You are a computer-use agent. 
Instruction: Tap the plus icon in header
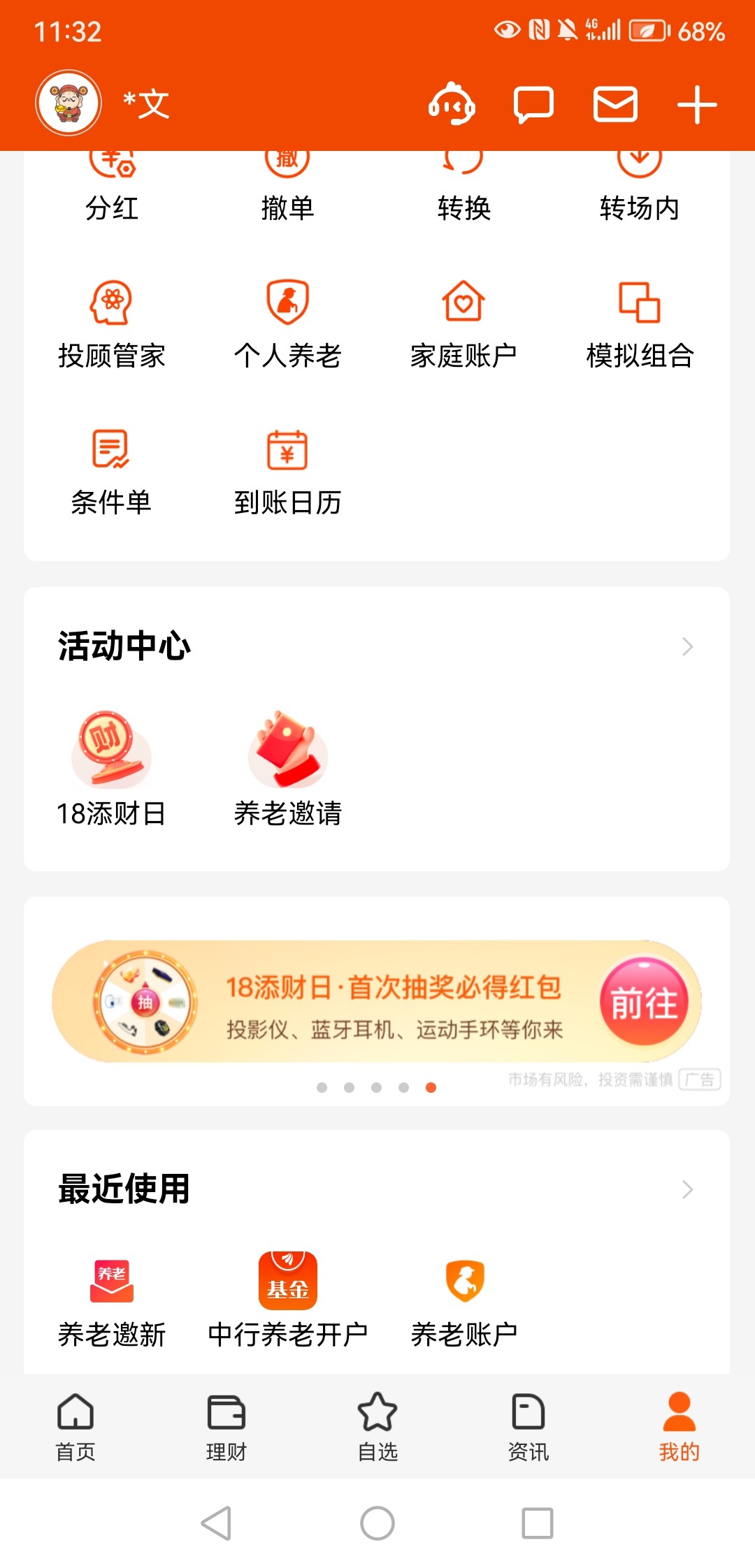pos(697,105)
